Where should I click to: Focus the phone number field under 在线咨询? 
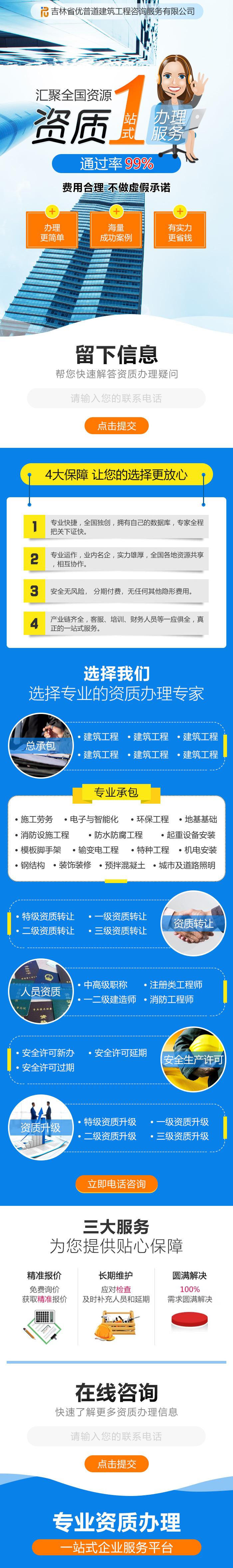pos(116,1436)
